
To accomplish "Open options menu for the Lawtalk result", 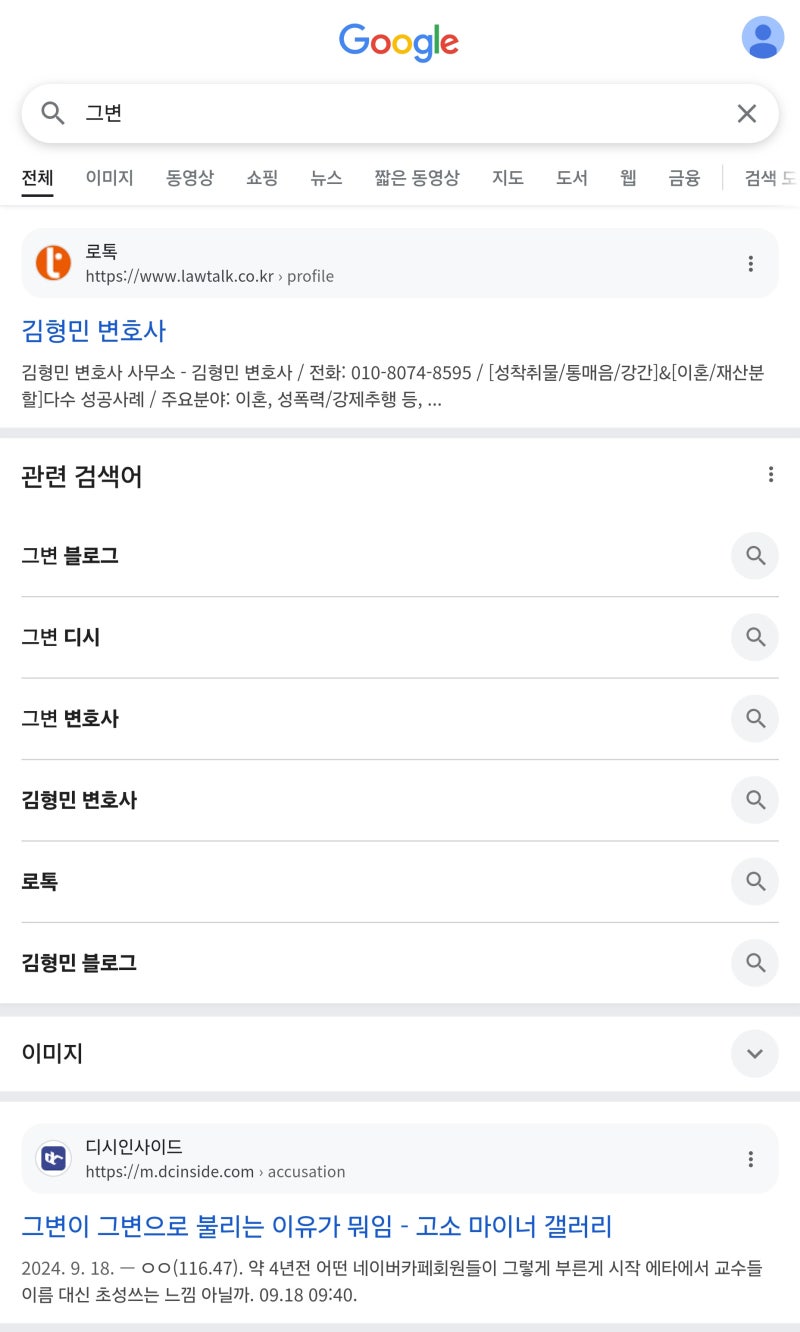I will 751,263.
